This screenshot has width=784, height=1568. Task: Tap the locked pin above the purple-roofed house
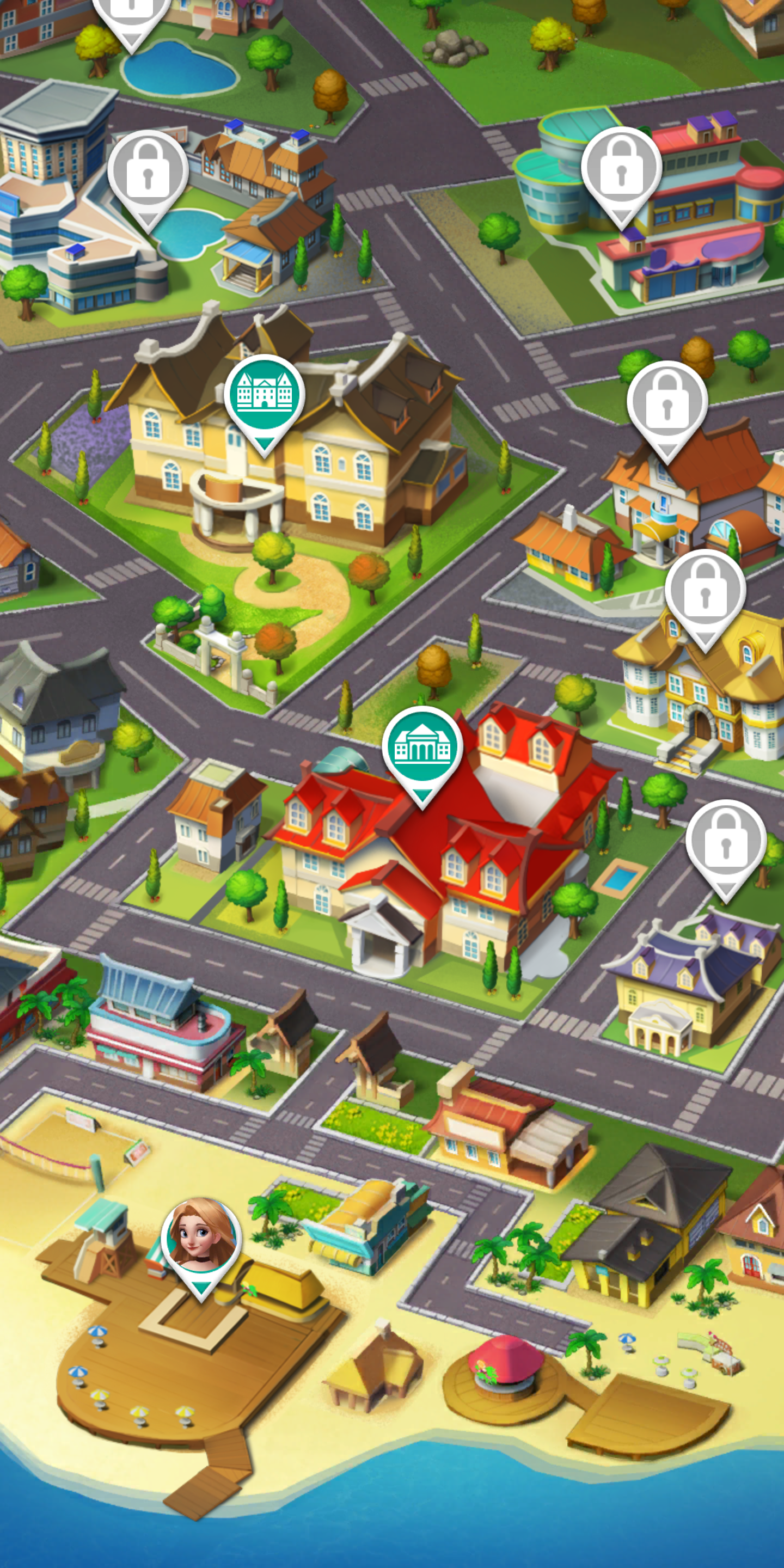tap(725, 842)
